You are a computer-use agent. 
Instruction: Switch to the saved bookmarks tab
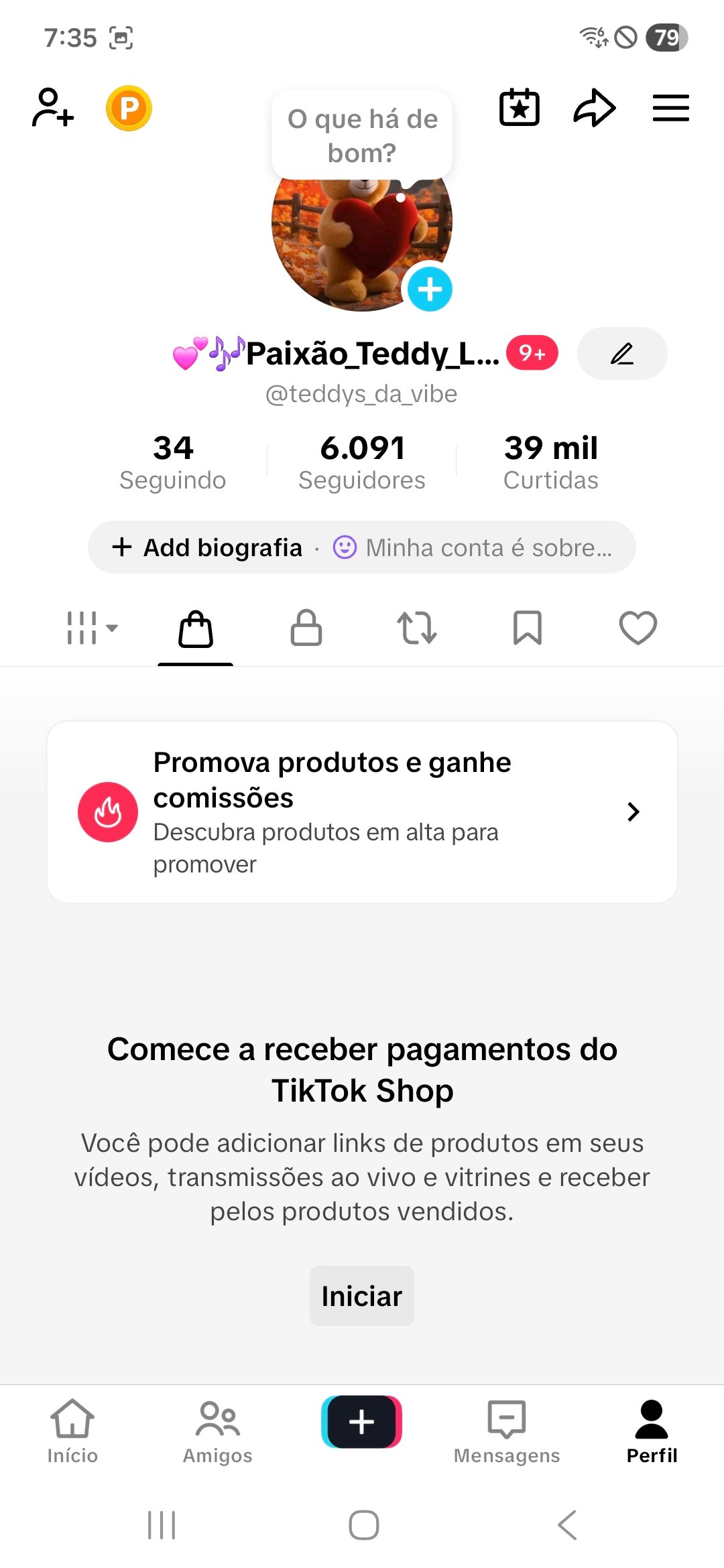(x=528, y=629)
